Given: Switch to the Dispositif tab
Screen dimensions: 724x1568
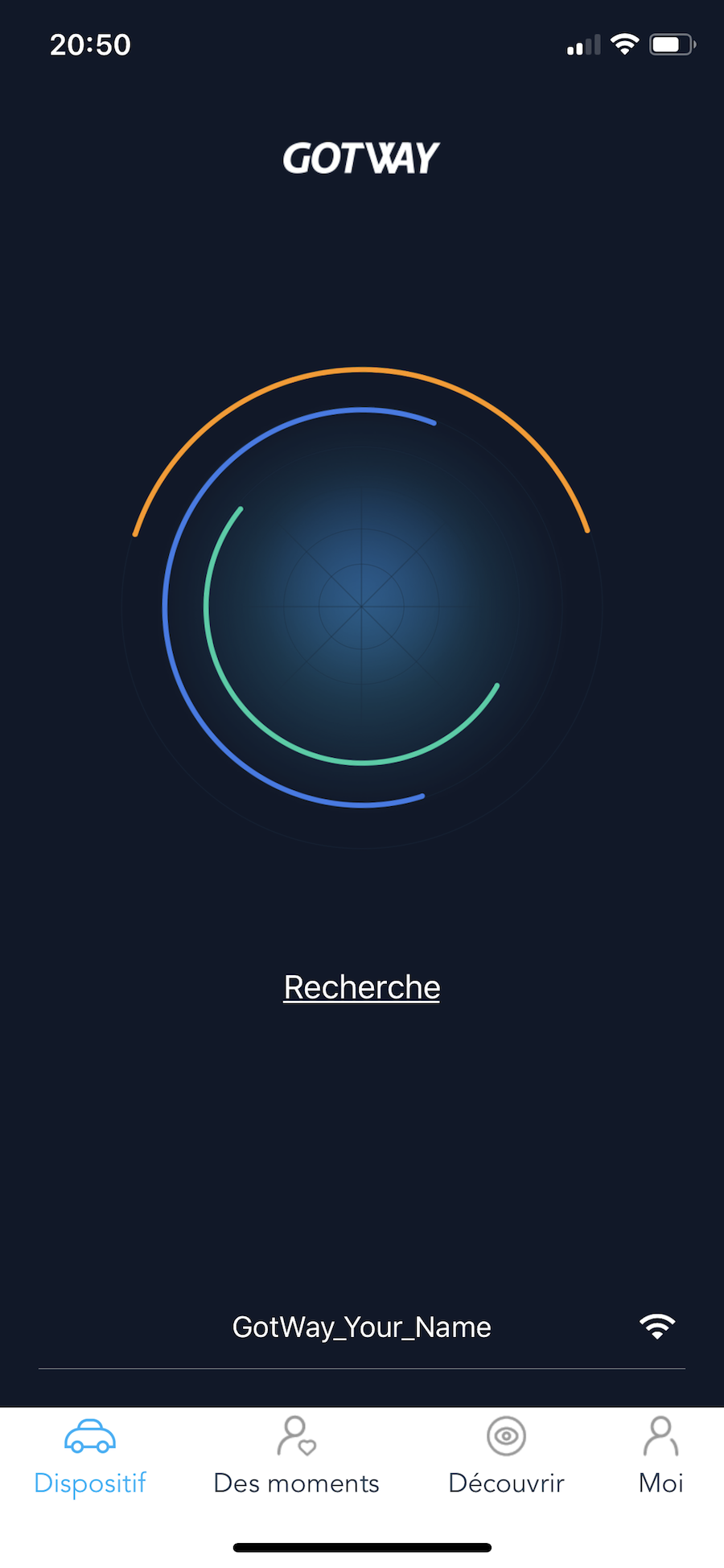Looking at the screenshot, I should pyautogui.click(x=90, y=1457).
